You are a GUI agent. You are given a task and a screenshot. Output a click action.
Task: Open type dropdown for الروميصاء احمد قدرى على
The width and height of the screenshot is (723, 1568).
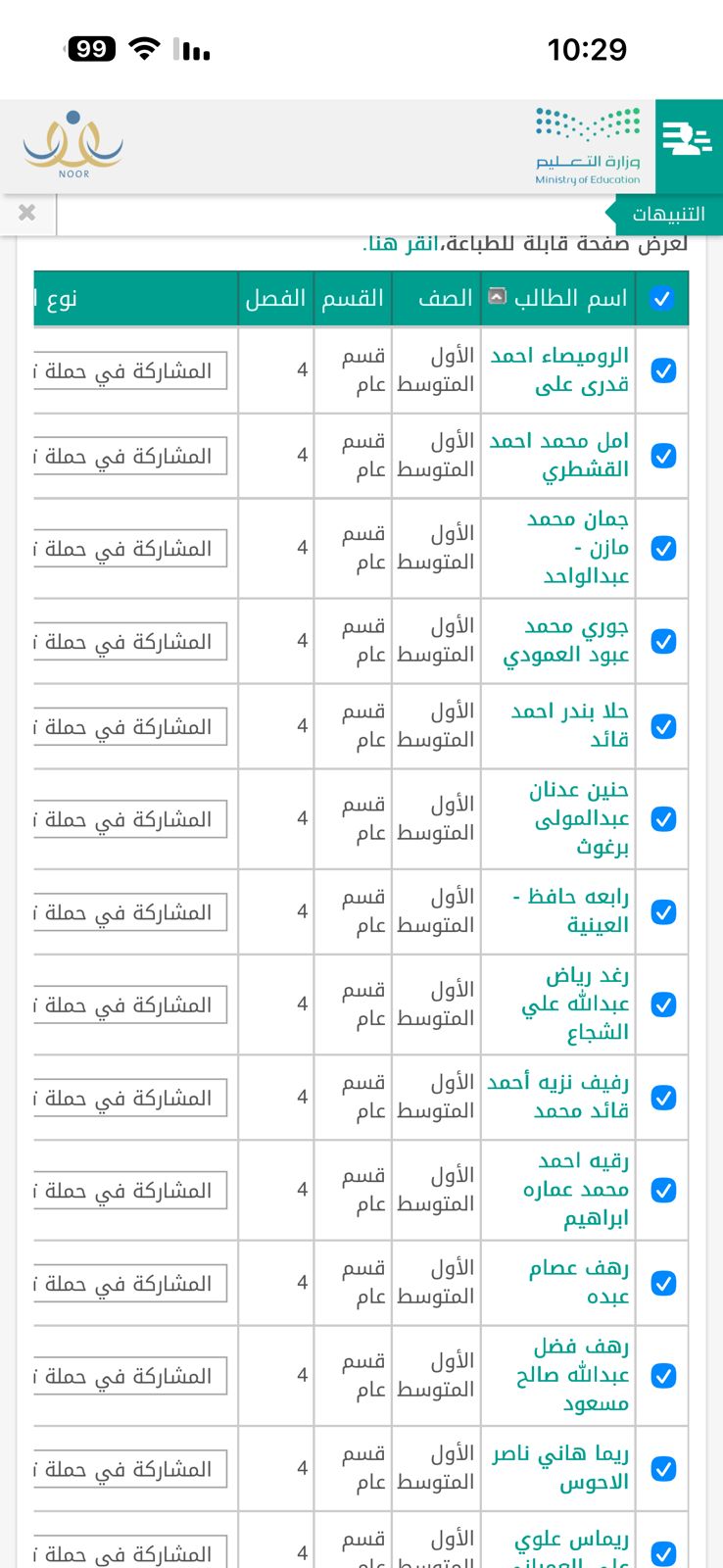click(x=129, y=370)
